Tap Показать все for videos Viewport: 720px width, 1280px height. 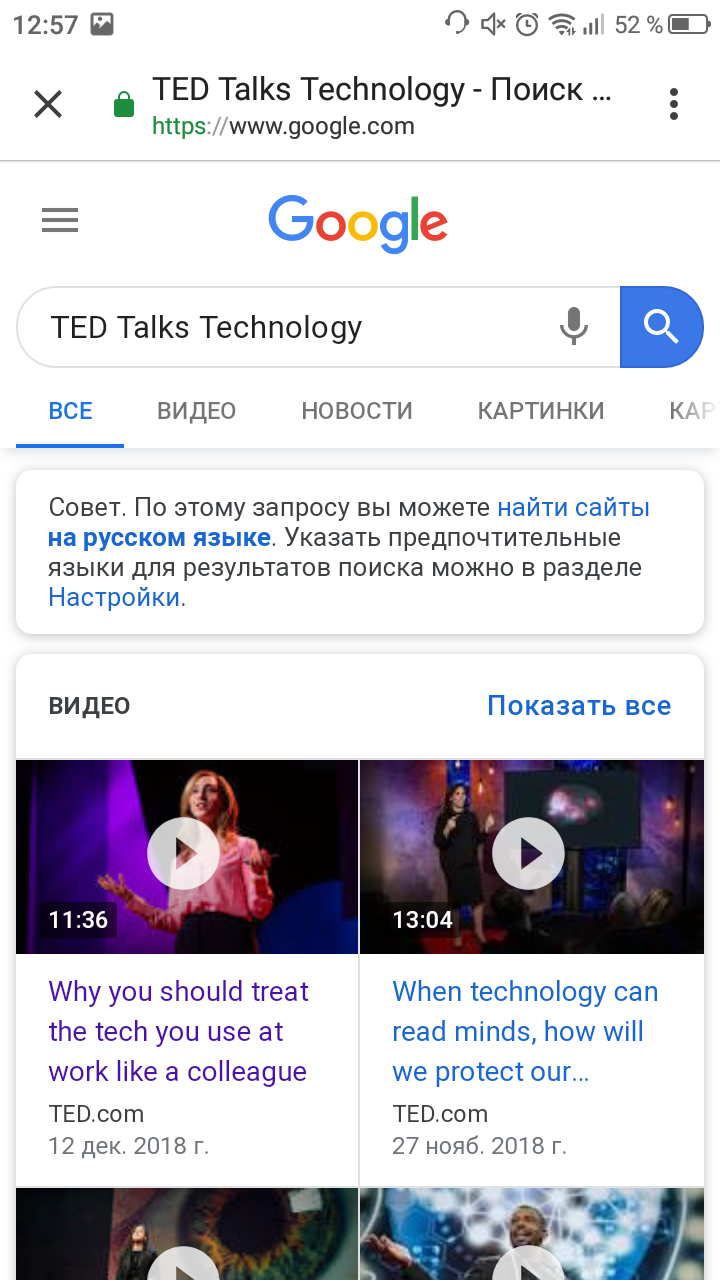point(579,706)
